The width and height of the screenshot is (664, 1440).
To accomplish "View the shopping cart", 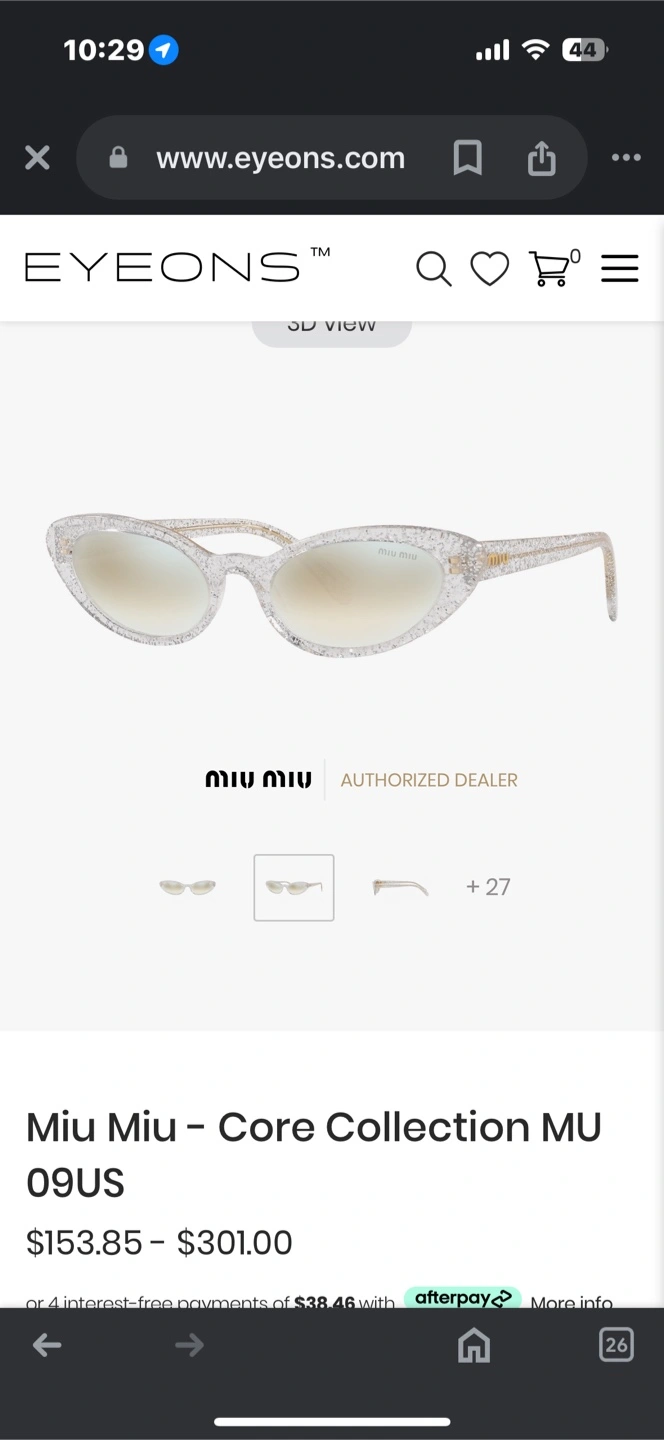I will [553, 267].
